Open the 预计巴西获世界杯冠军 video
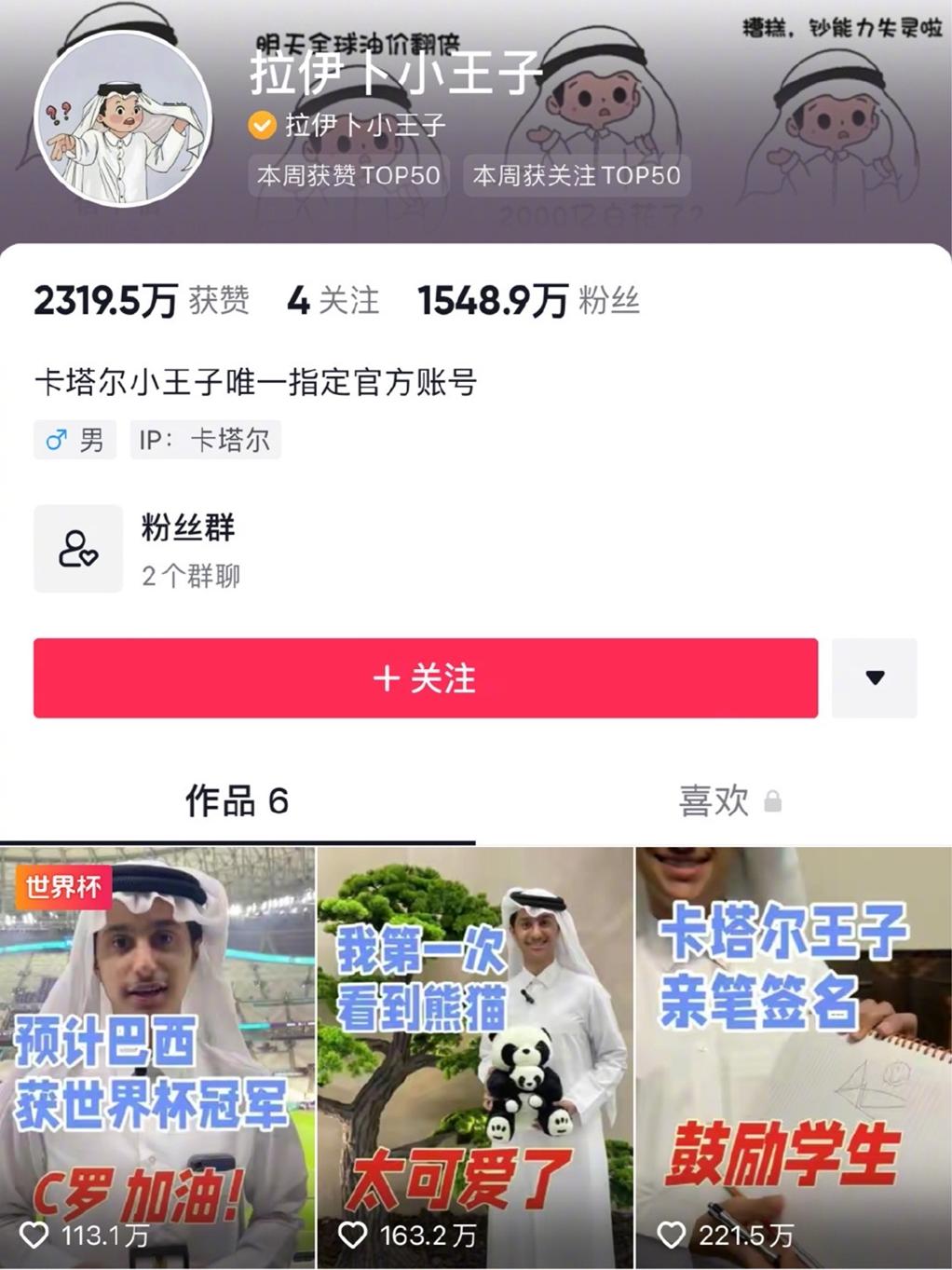 (156, 1058)
